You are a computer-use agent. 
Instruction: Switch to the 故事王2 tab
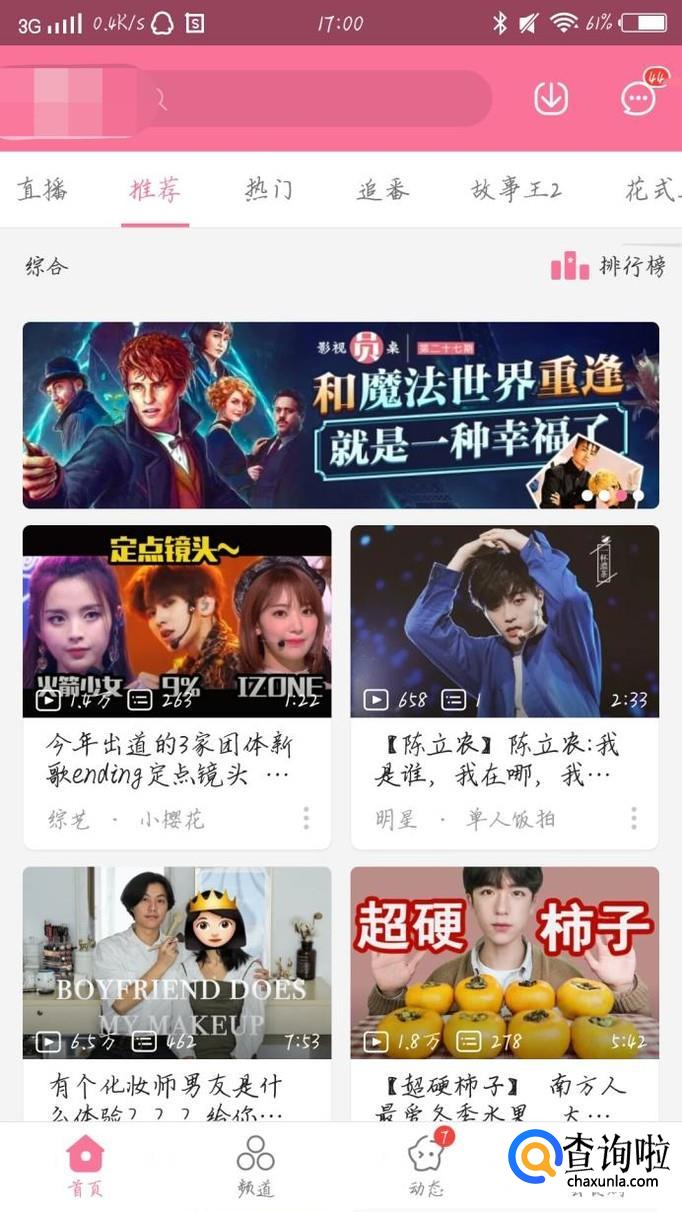pyautogui.click(x=516, y=189)
